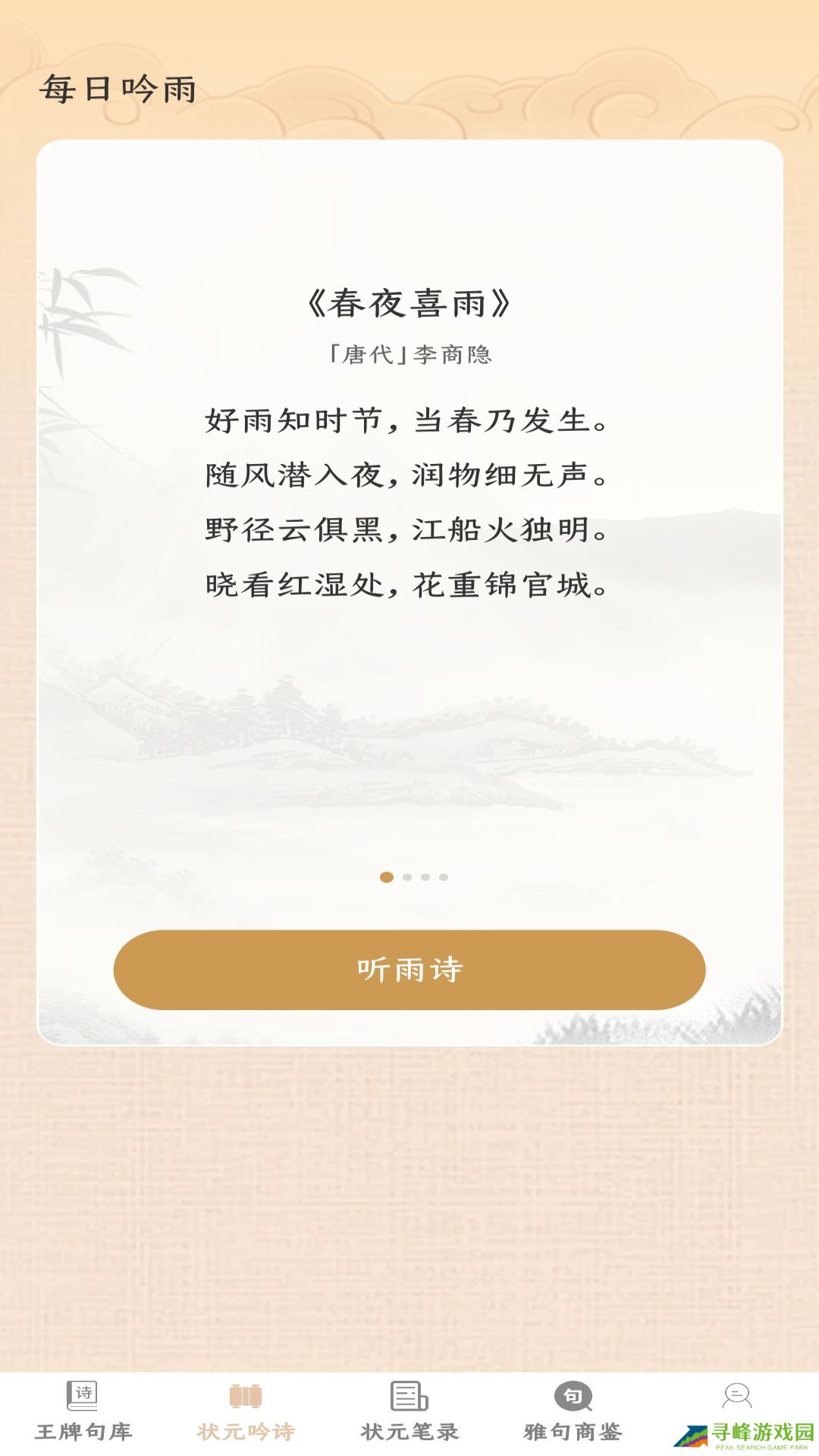Viewport: 819px width, 1456px height.
Task: Tap the 听雨诗 button
Action: 409,969
